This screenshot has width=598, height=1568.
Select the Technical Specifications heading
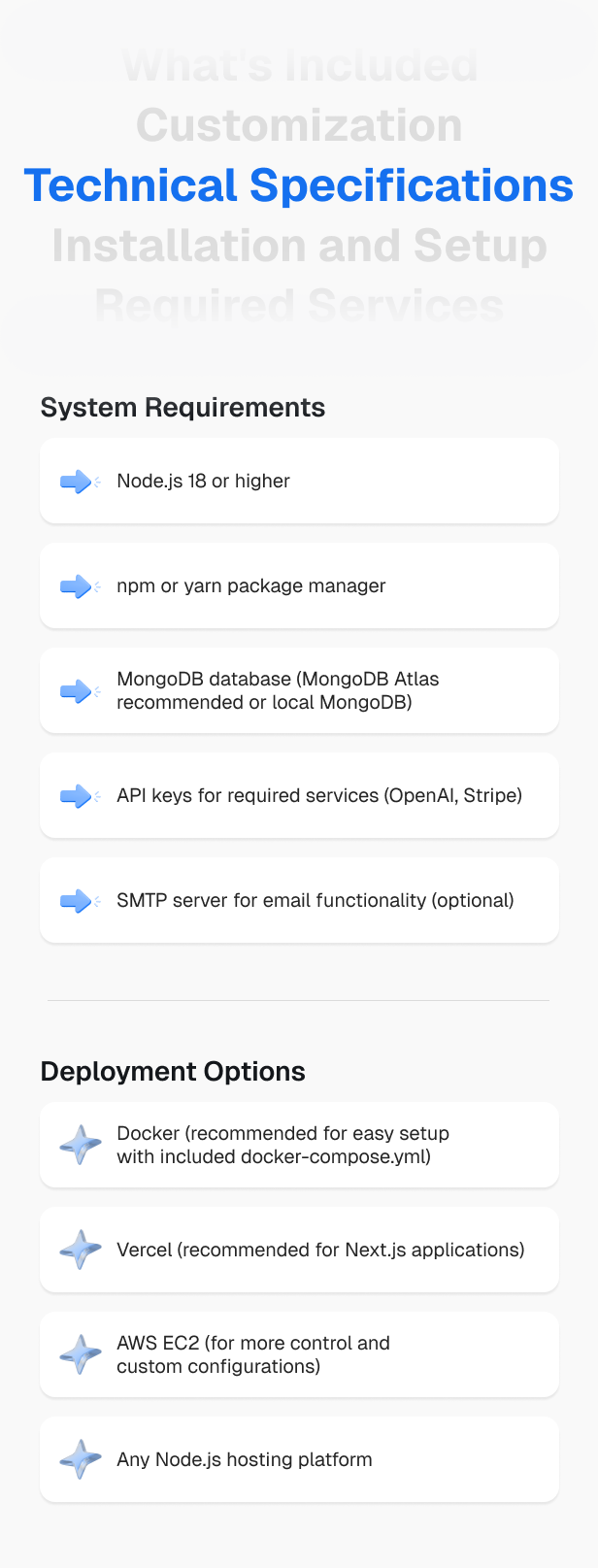click(x=299, y=185)
